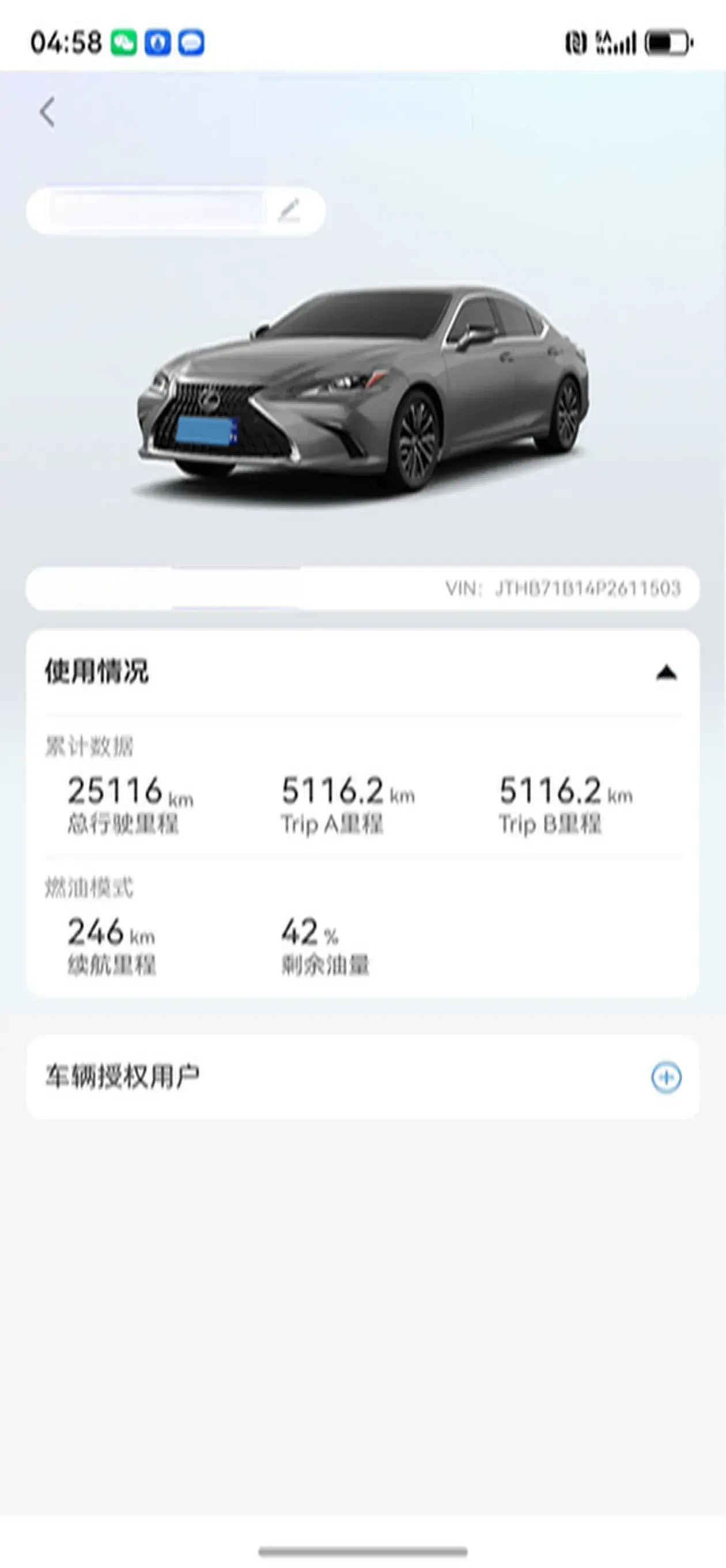
Task: Collapse the 使用情况 section
Action: (x=666, y=673)
